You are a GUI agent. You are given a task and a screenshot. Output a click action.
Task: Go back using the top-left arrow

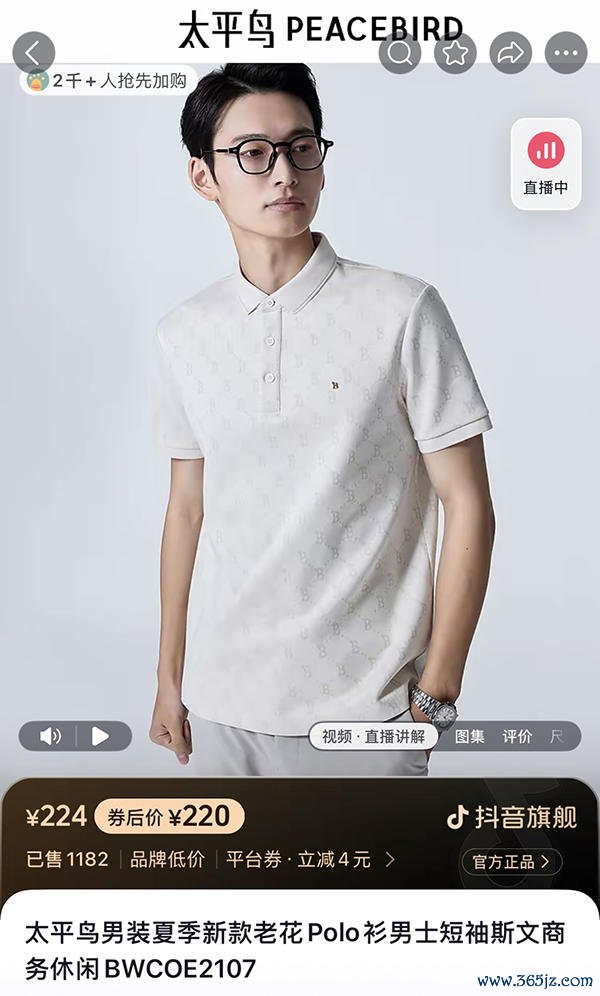pyautogui.click(x=34, y=53)
